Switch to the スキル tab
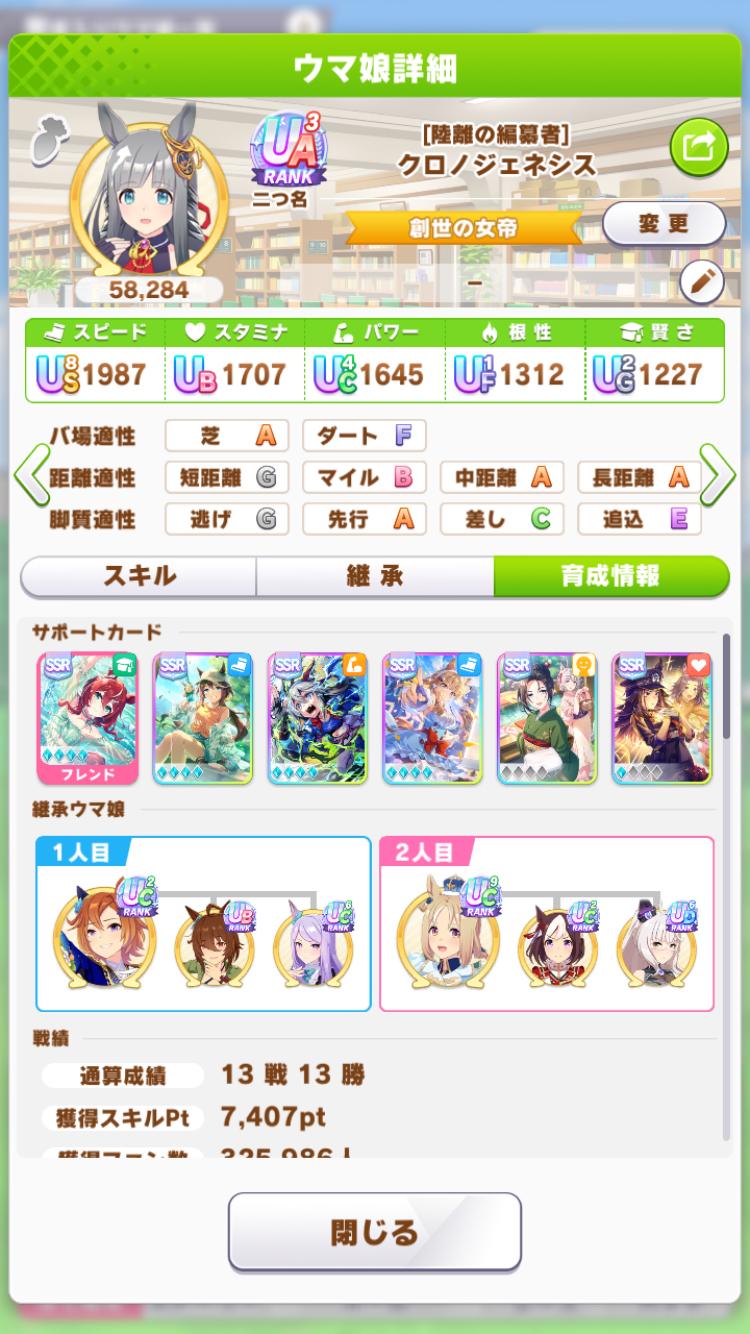 (139, 576)
